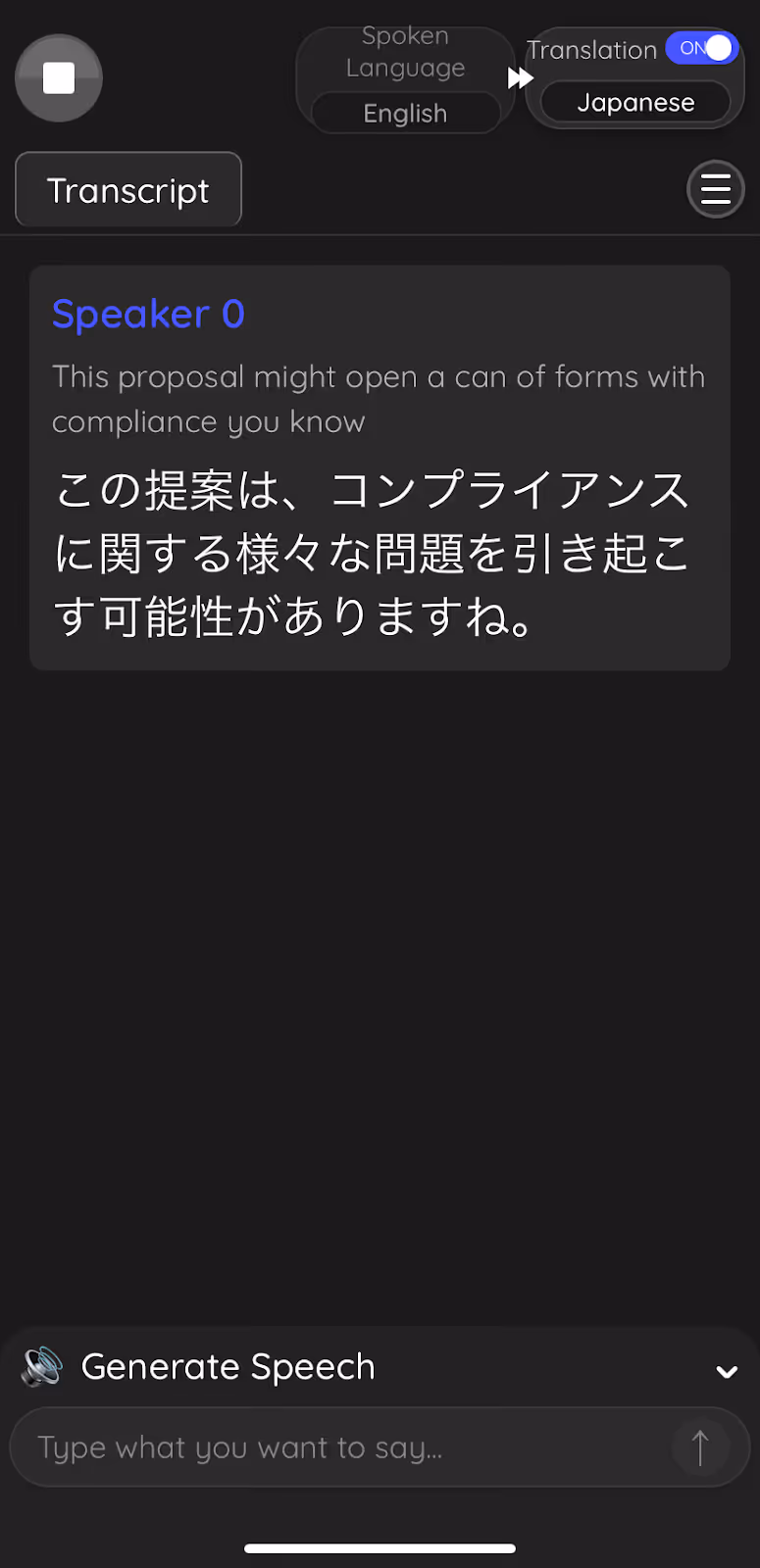Select the Speaker 0 label
Image resolution: width=760 pixels, height=1568 pixels.
pos(148,314)
